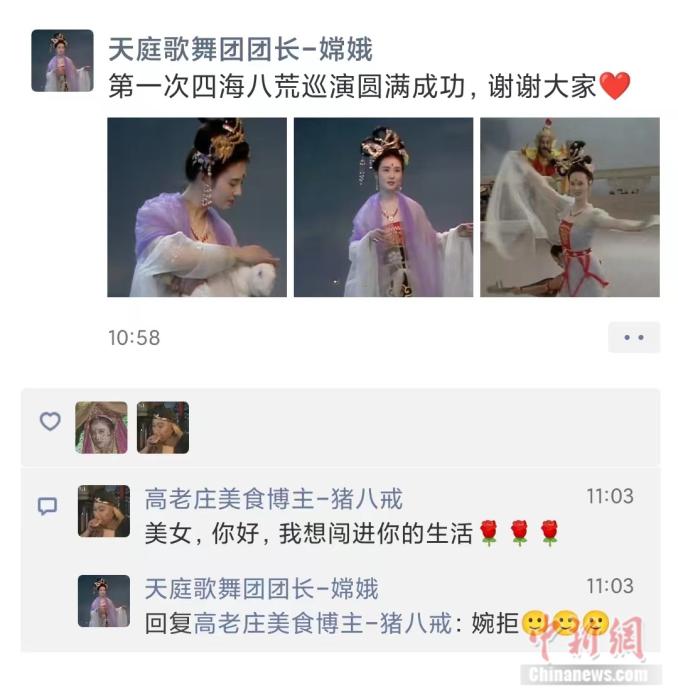View first photo with the white rabbit
Viewport: 678px width, 700px height.
click(x=197, y=207)
